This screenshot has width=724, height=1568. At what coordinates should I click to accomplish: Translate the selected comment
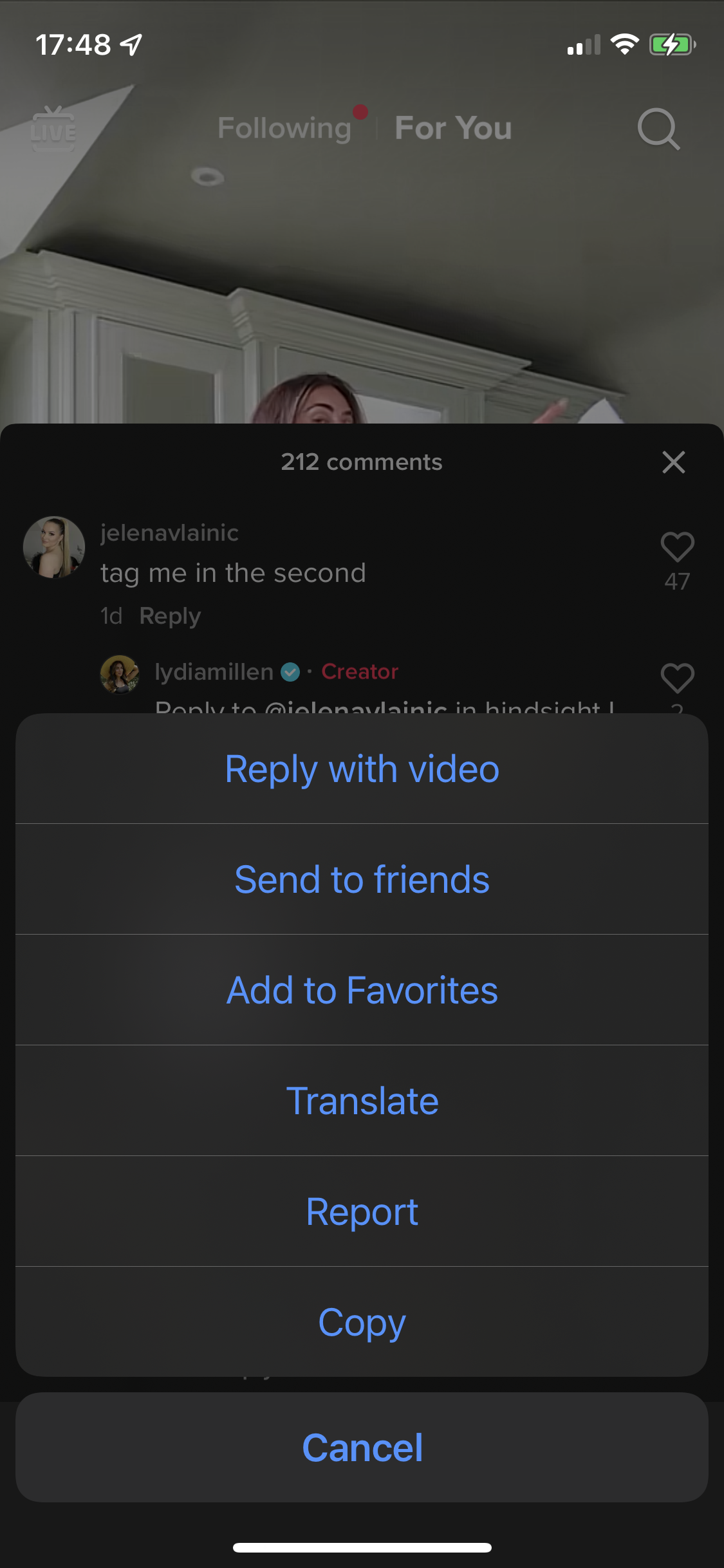pos(362,1101)
